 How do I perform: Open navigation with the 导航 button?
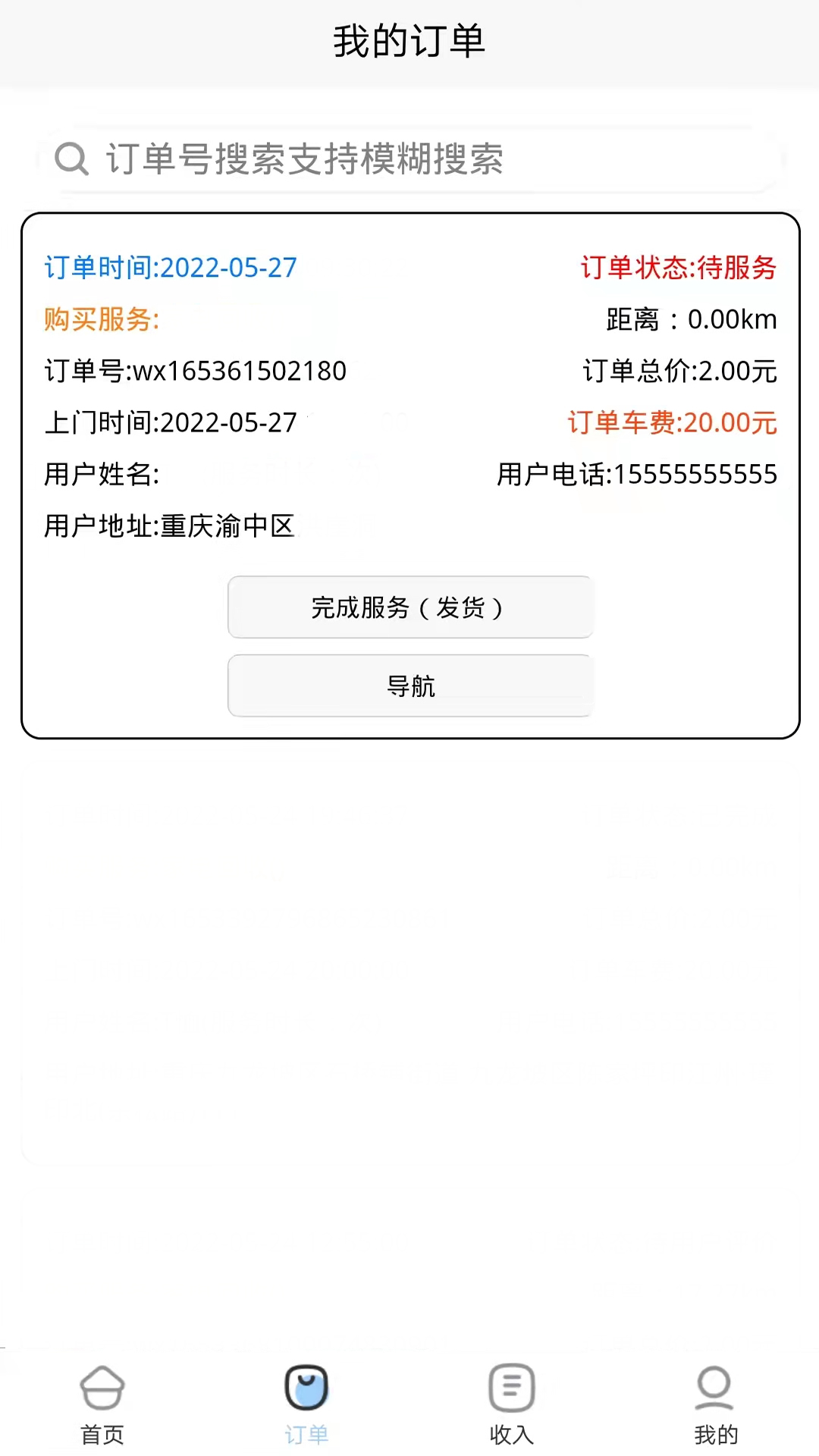click(x=409, y=686)
